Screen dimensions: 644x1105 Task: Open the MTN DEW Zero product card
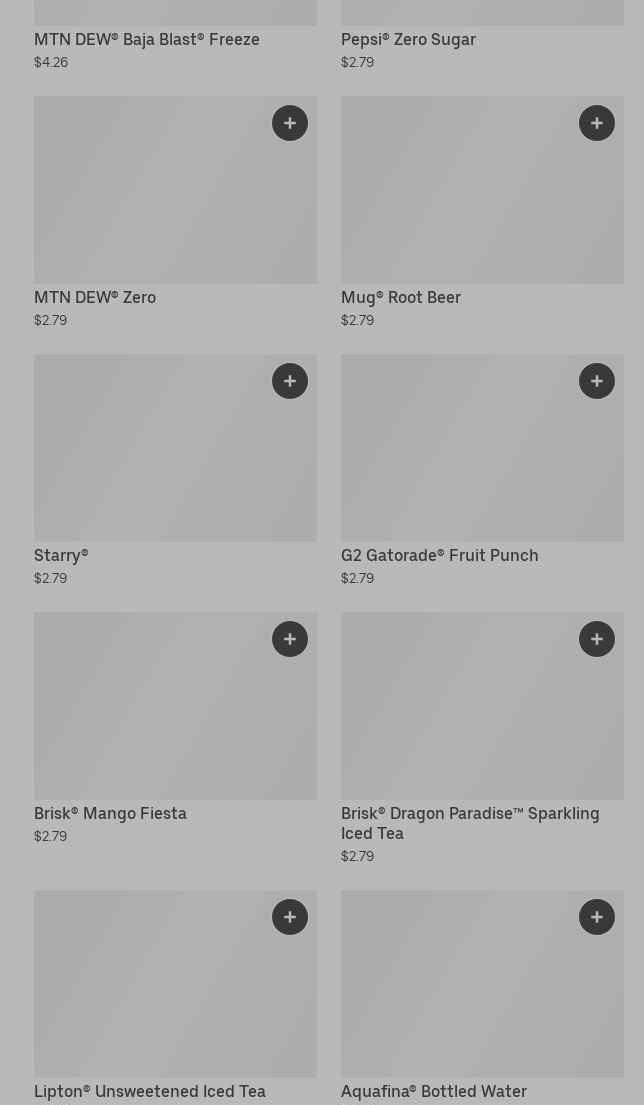[150, 200]
